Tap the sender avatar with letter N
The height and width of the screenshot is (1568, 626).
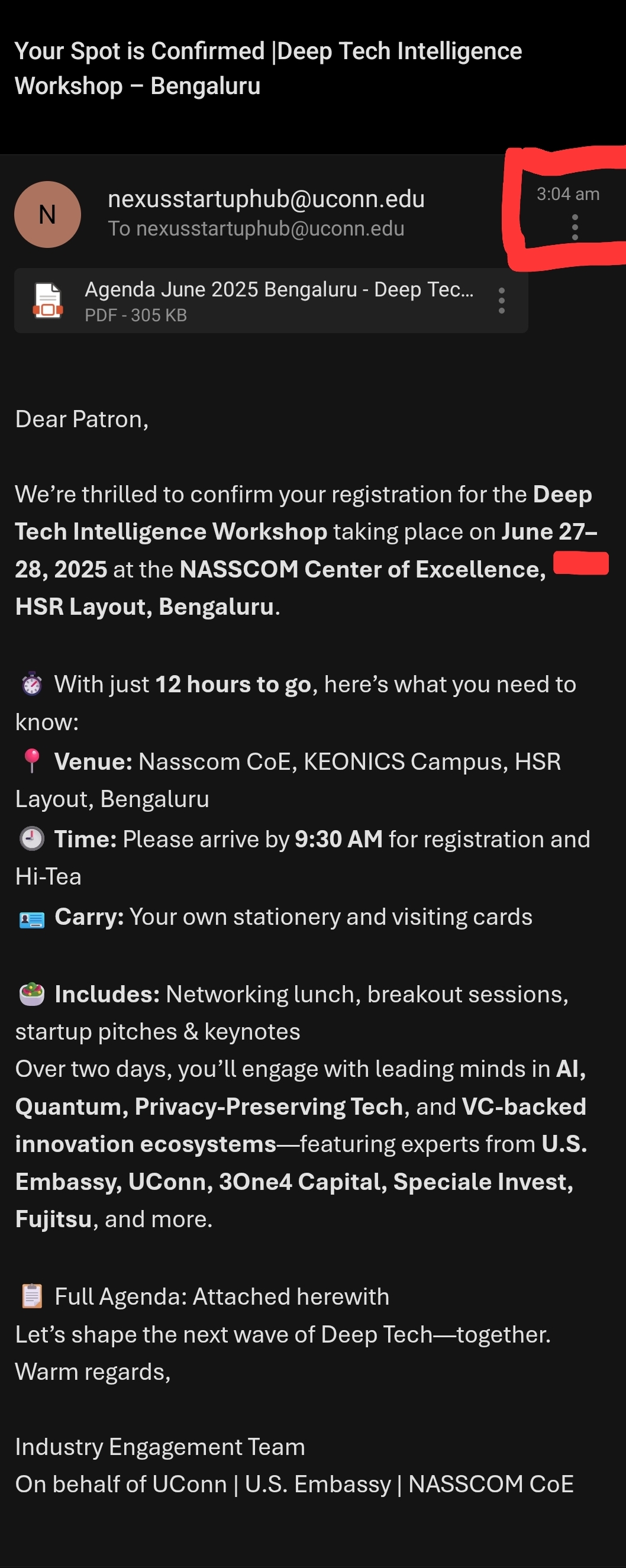click(x=47, y=214)
